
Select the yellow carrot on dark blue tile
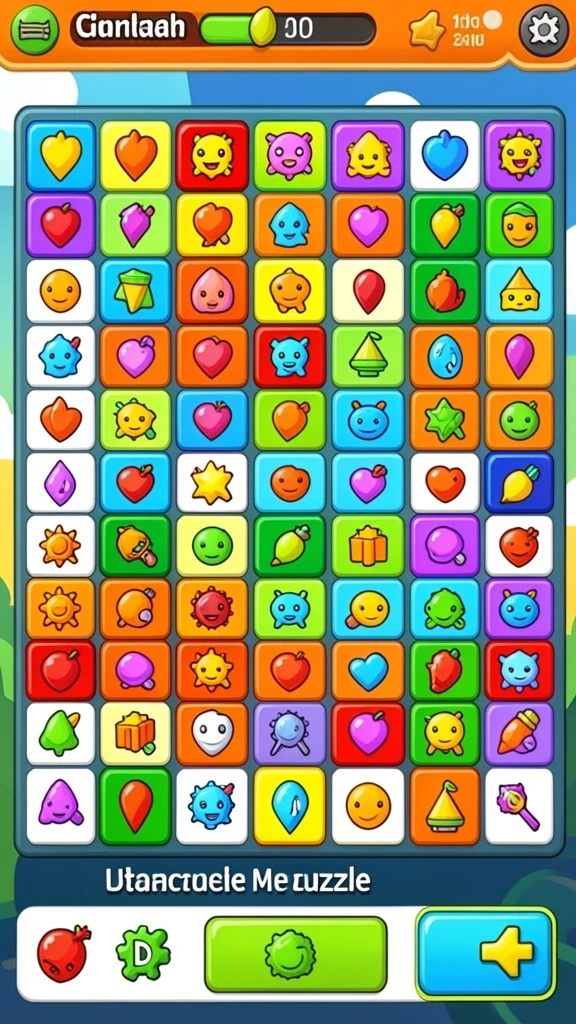click(x=519, y=483)
